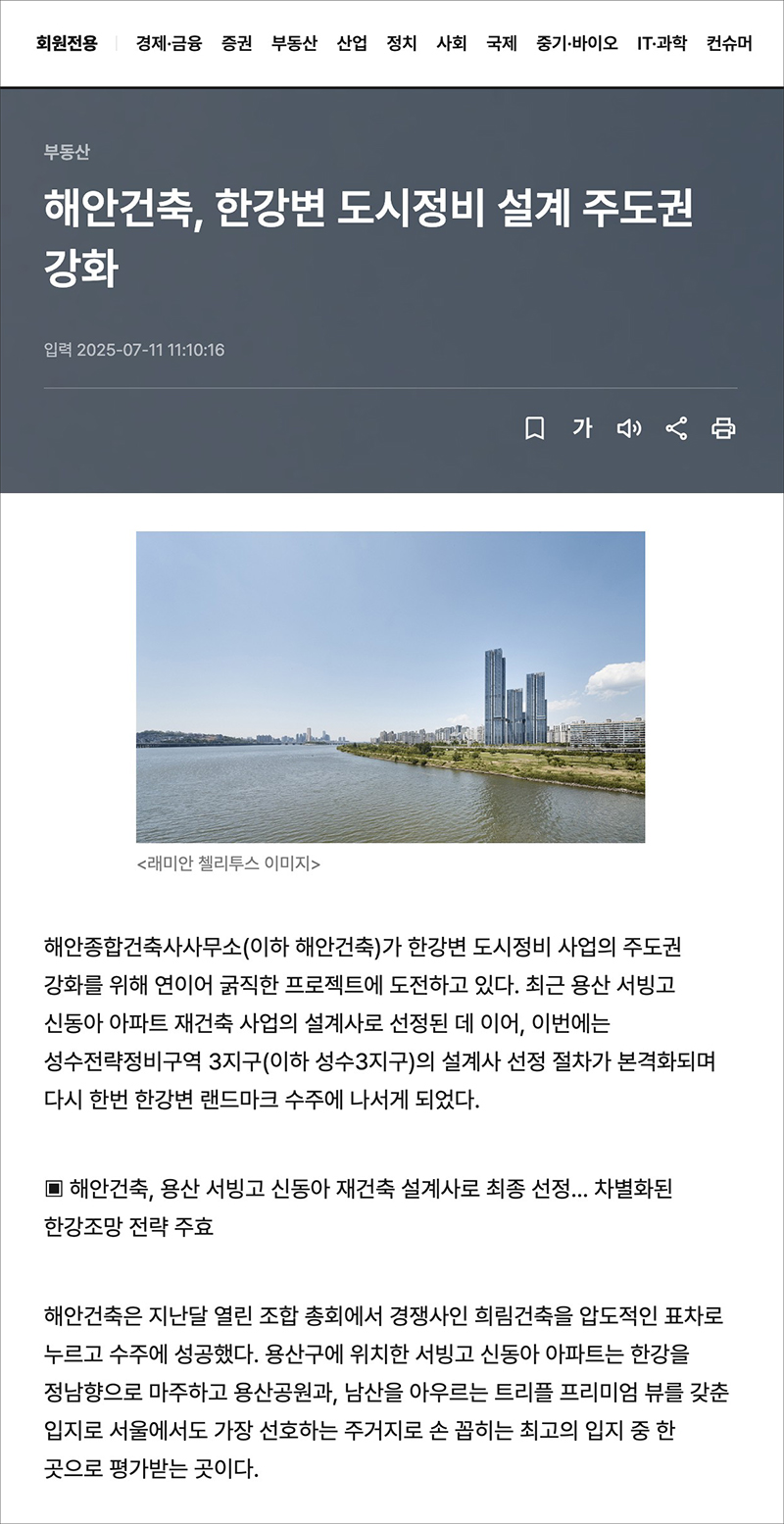This screenshot has width=784, height=1524.
Task: Select the 산업 category
Action: tap(351, 43)
